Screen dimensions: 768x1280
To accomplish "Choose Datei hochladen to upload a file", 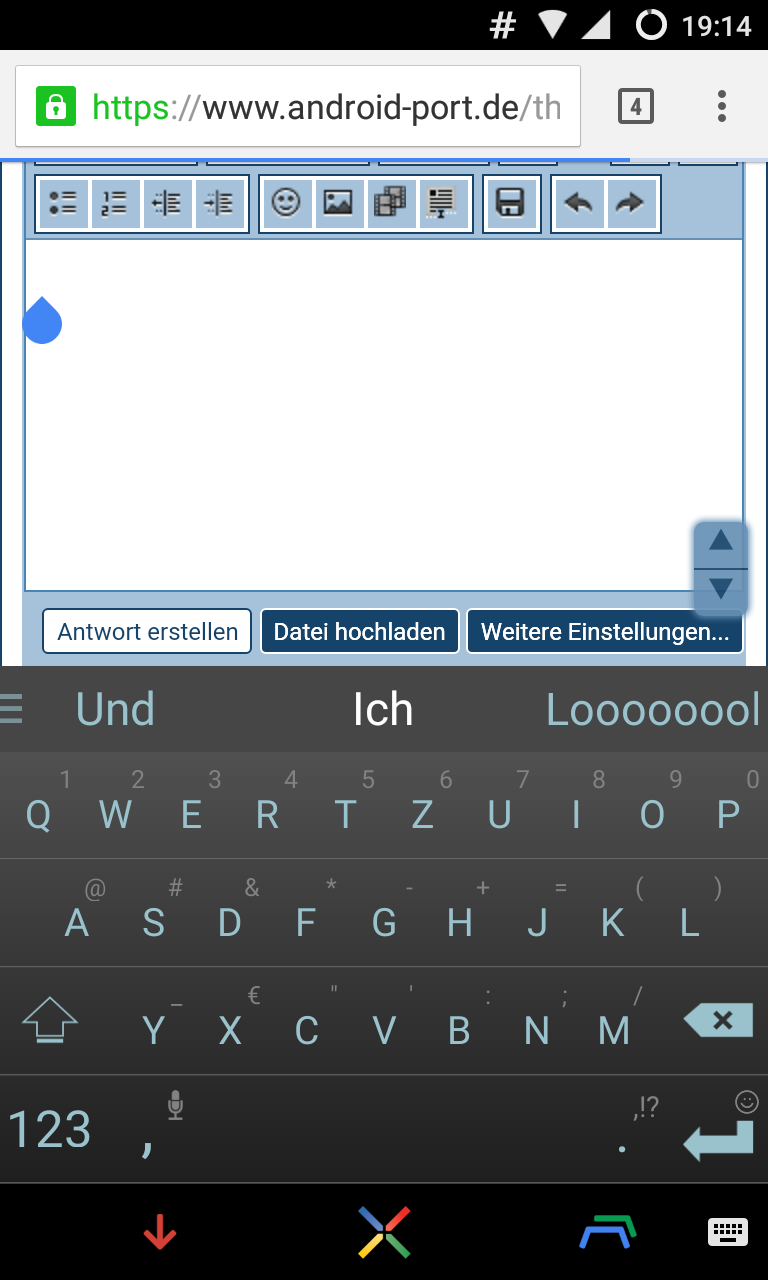I will click(x=359, y=632).
